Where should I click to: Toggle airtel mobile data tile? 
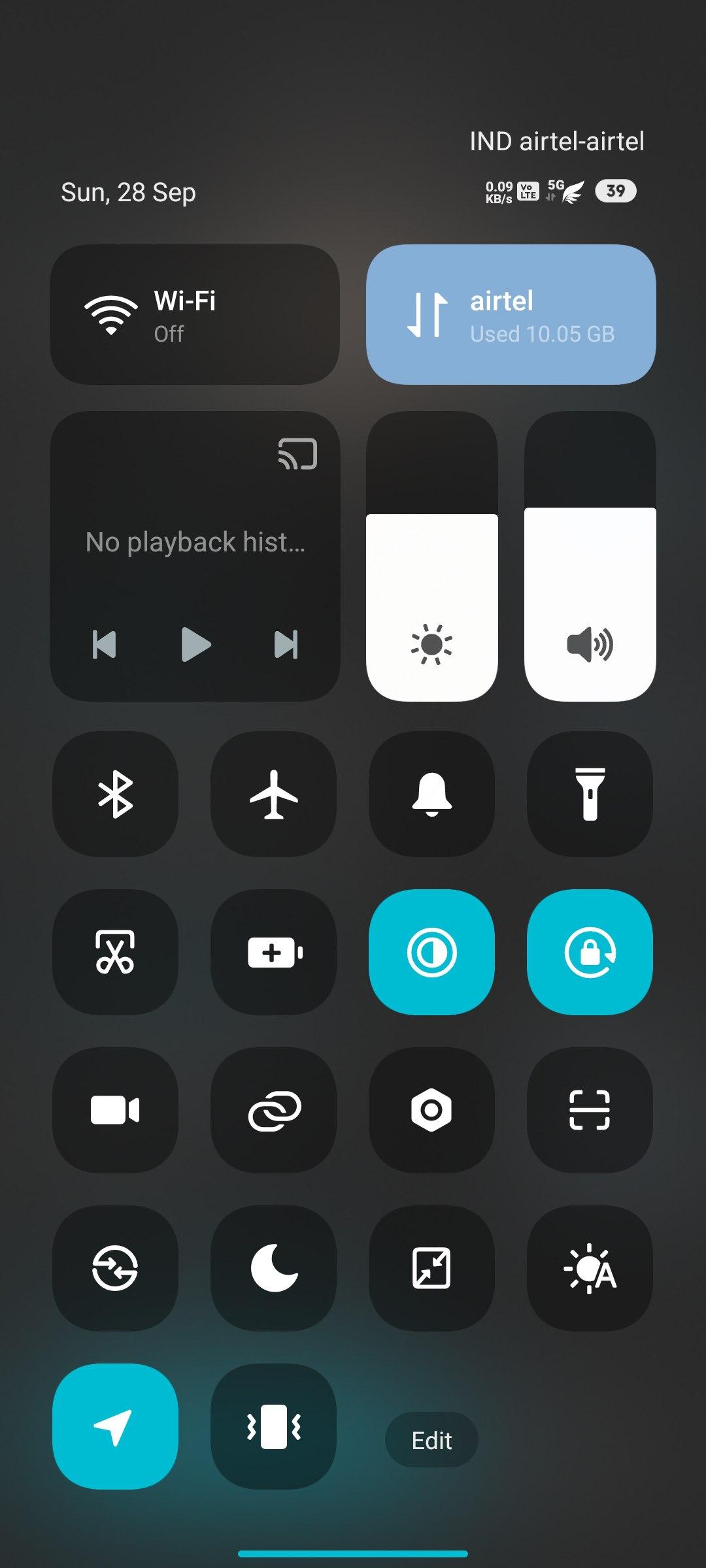[511, 314]
